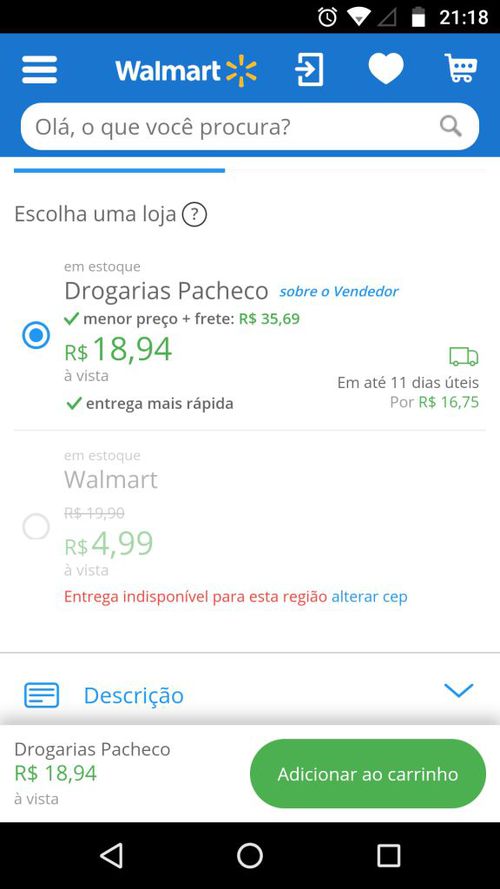This screenshot has height=889, width=500.
Task: Open the favorites heart icon
Action: tap(386, 69)
